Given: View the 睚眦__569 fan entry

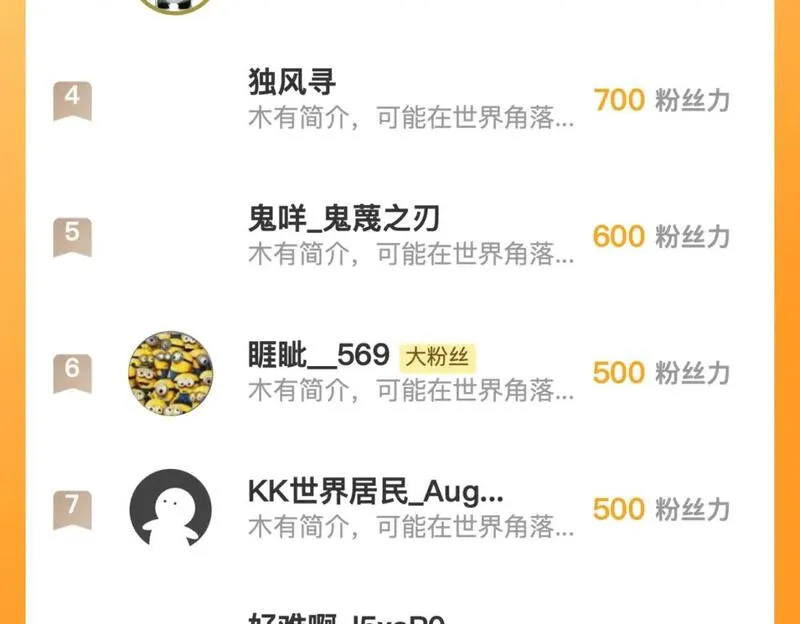Looking at the screenshot, I should [400, 372].
